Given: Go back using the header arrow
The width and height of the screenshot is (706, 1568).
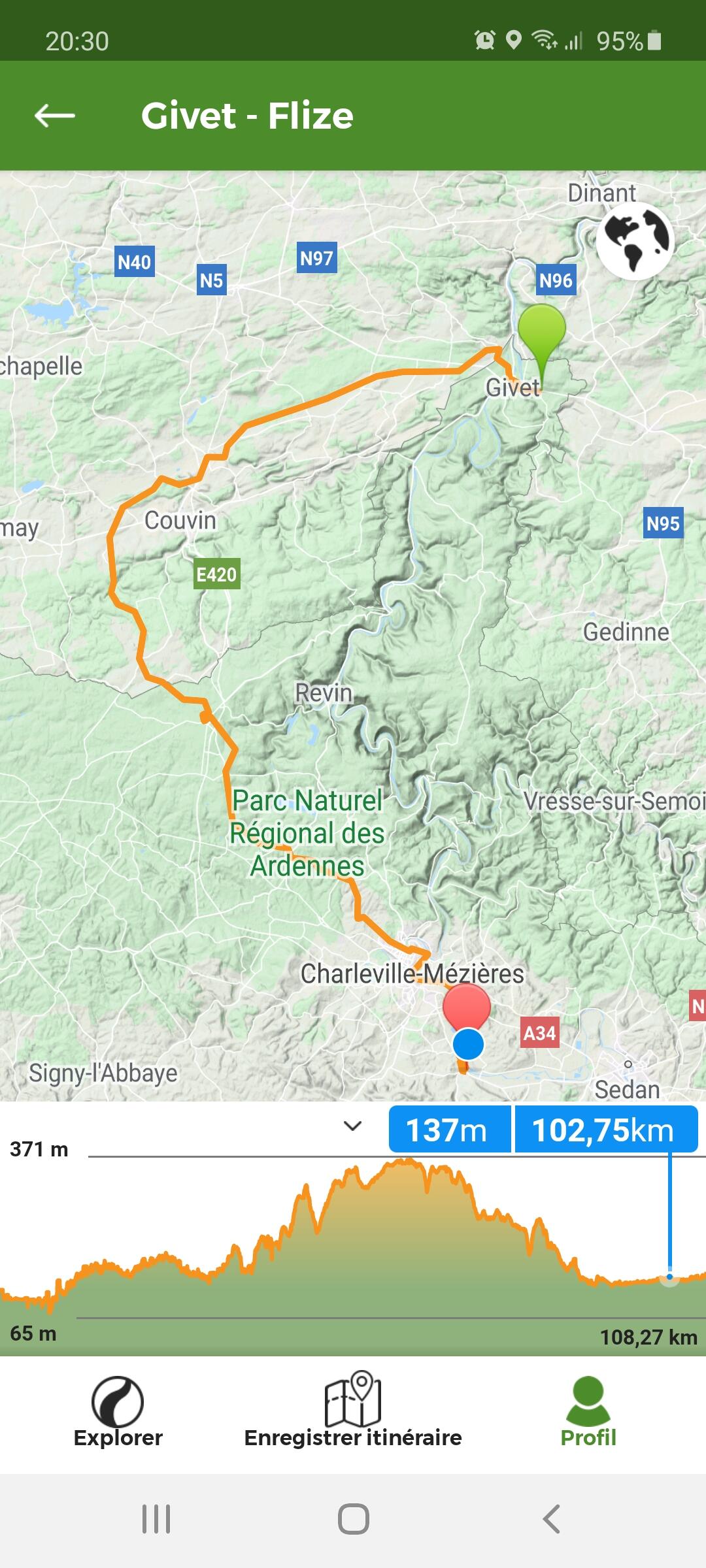Looking at the screenshot, I should 55,116.
